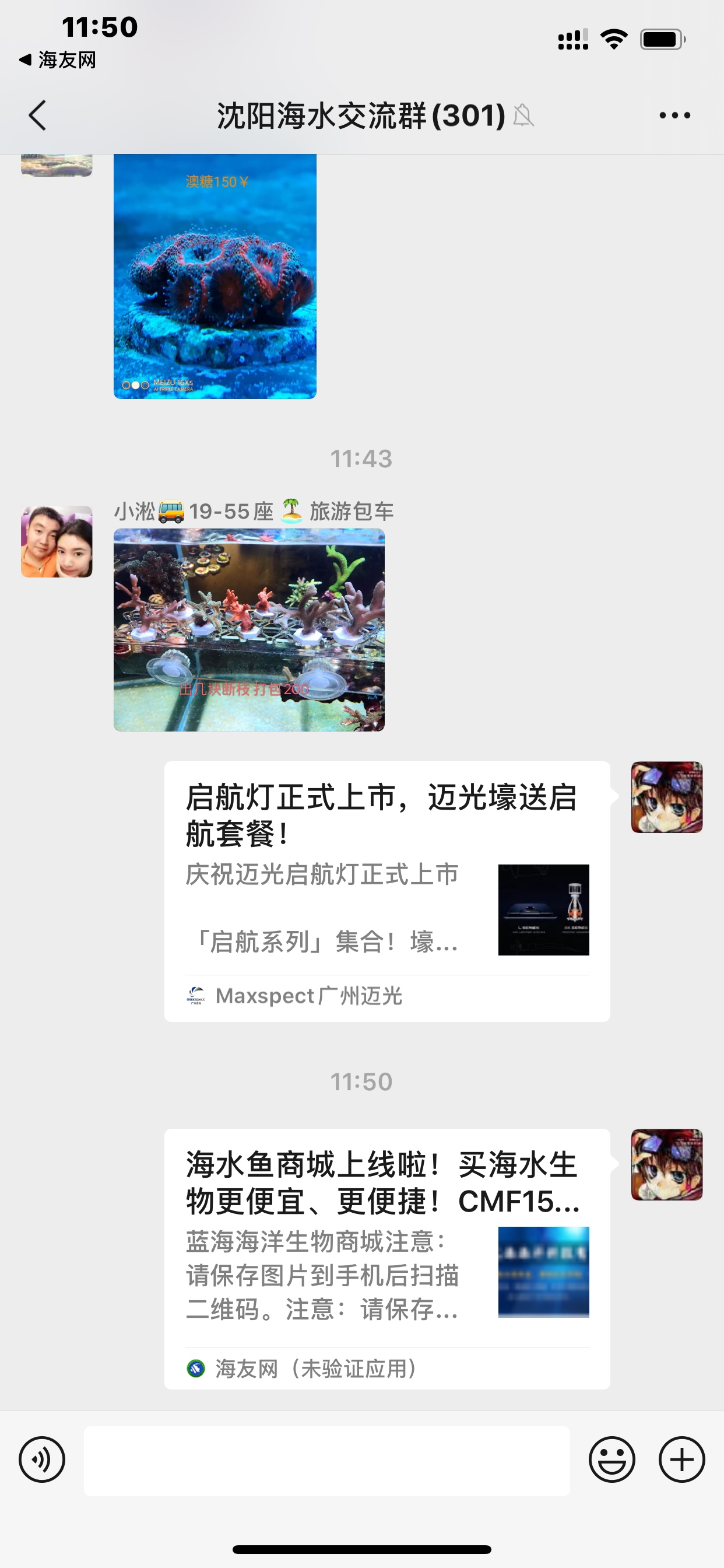The width and height of the screenshot is (724, 1568).
Task: Open the plus attachments menu
Action: tap(681, 1459)
